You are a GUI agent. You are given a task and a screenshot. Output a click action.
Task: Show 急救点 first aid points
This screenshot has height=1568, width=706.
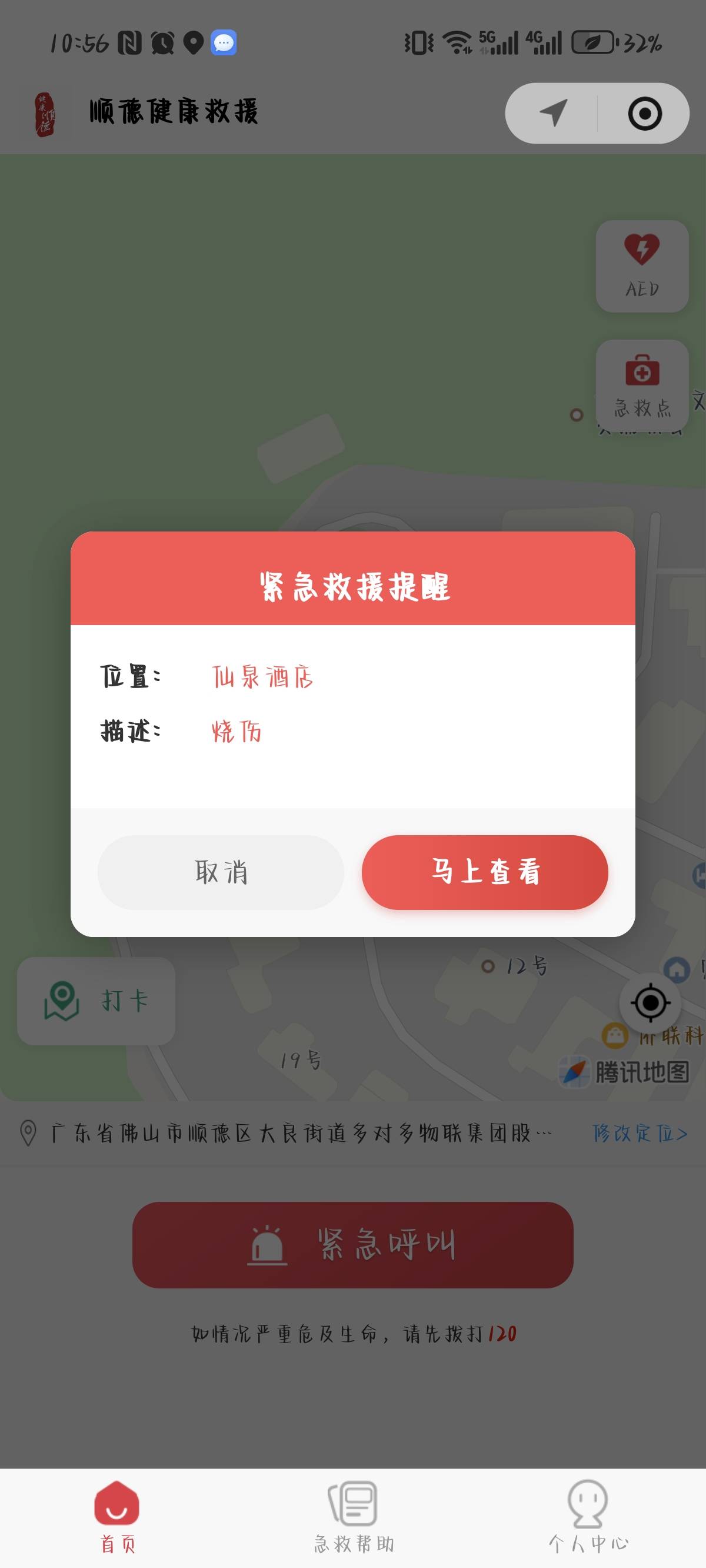[641, 386]
